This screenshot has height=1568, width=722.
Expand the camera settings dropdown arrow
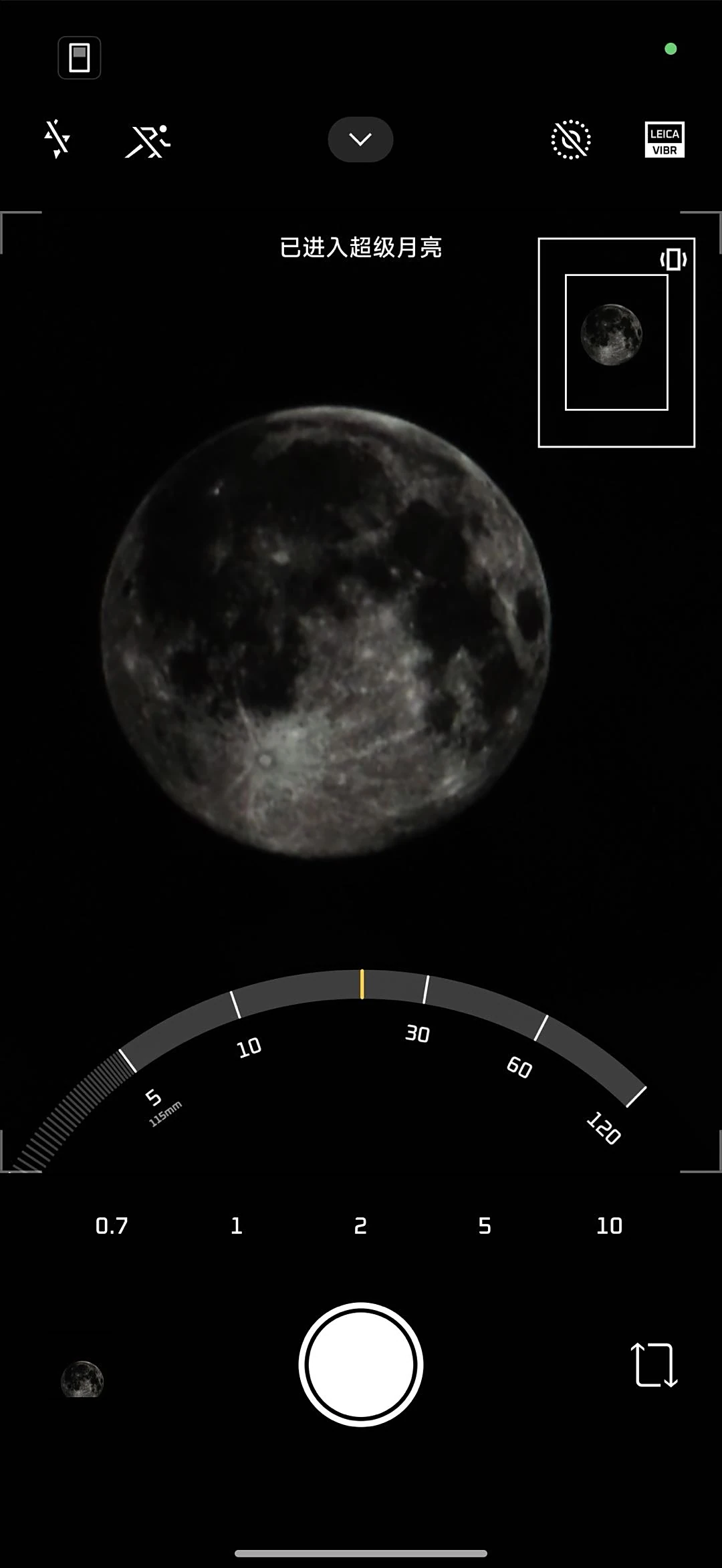pos(360,139)
